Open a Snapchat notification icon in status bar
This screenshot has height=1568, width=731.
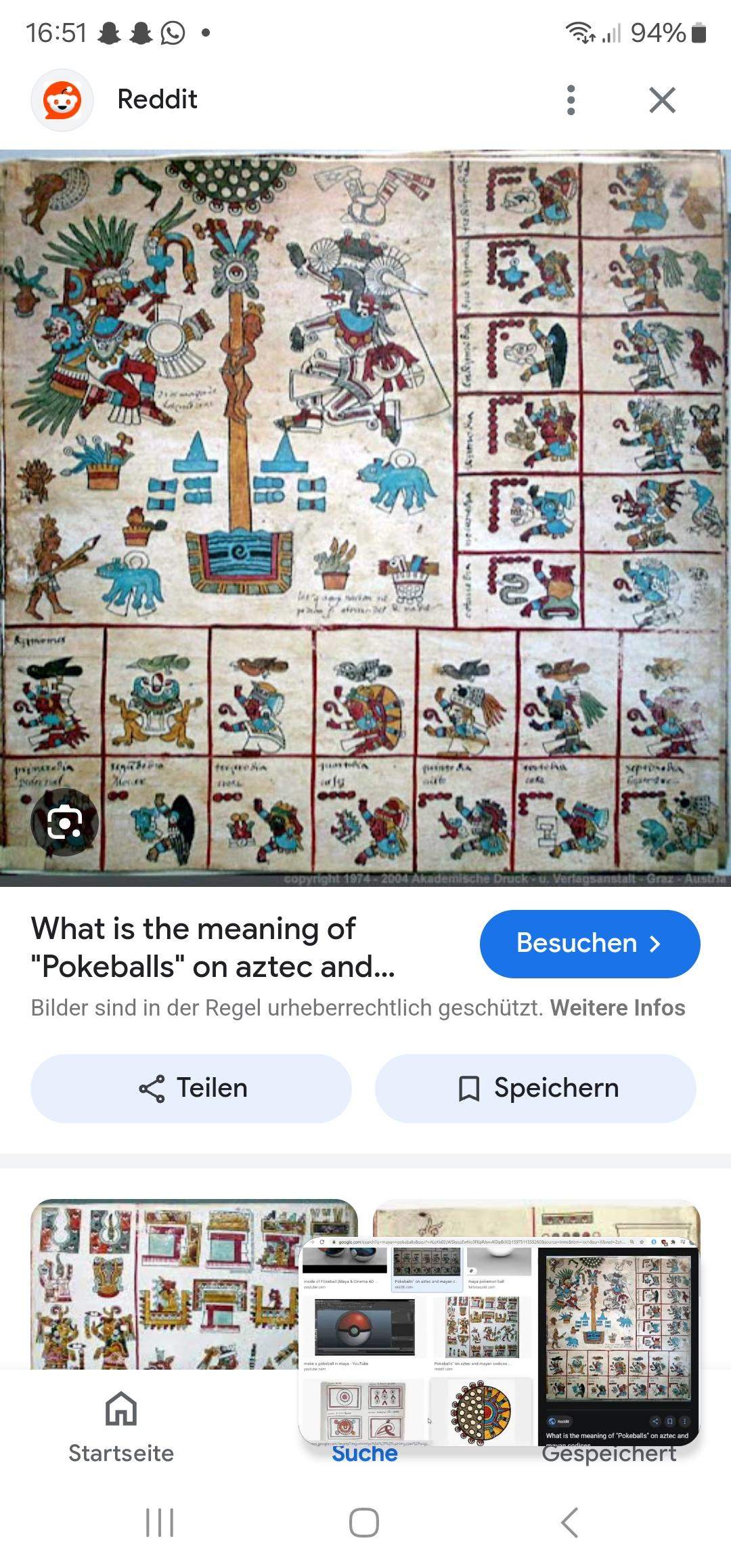(x=110, y=32)
